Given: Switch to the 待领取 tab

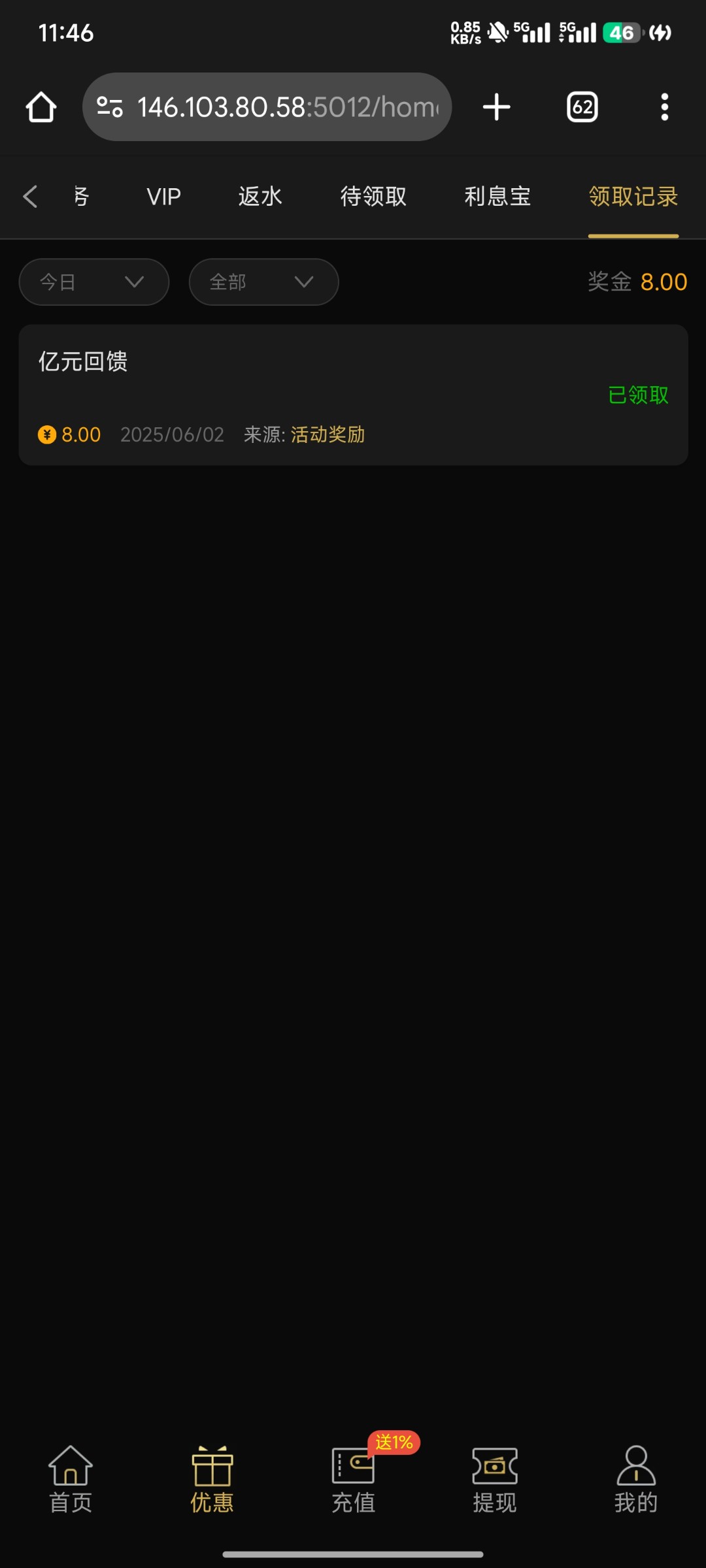Looking at the screenshot, I should [373, 196].
